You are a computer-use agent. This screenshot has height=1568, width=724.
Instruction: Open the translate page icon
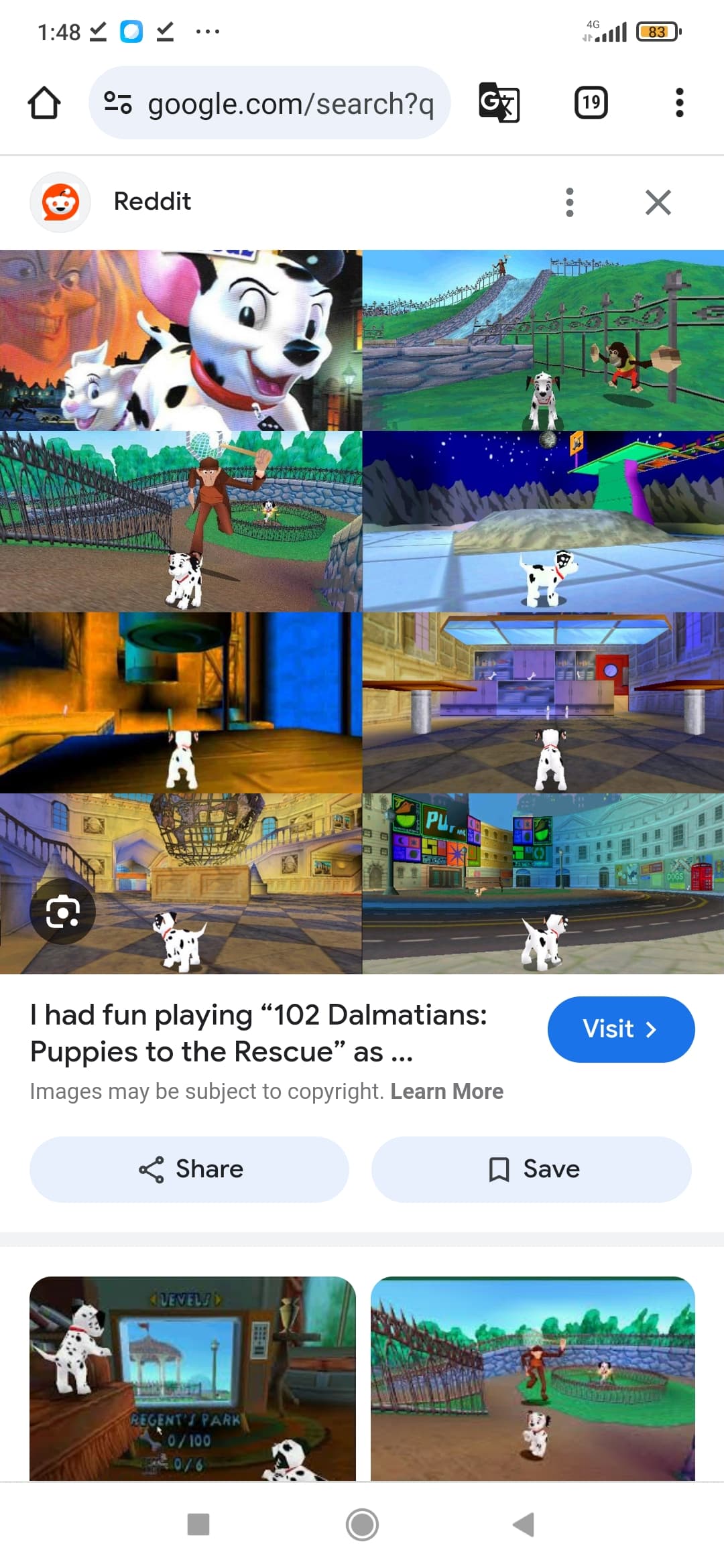tap(499, 103)
